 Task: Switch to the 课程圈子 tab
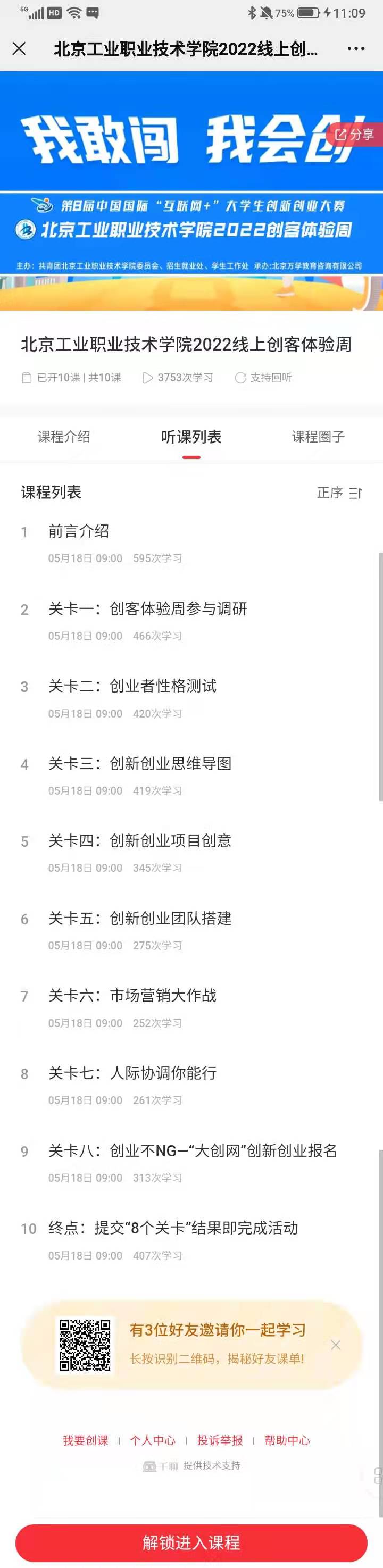[318, 437]
